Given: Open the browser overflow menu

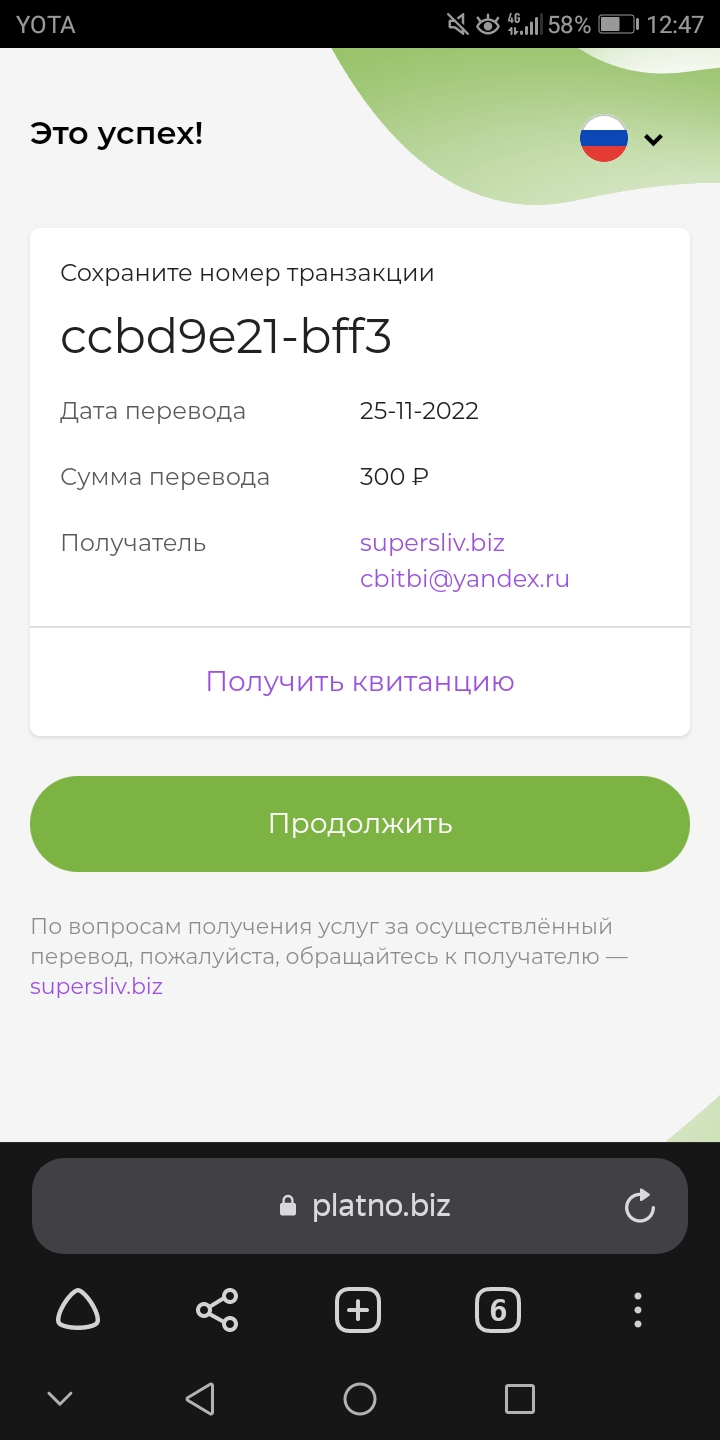Looking at the screenshot, I should coord(638,1309).
